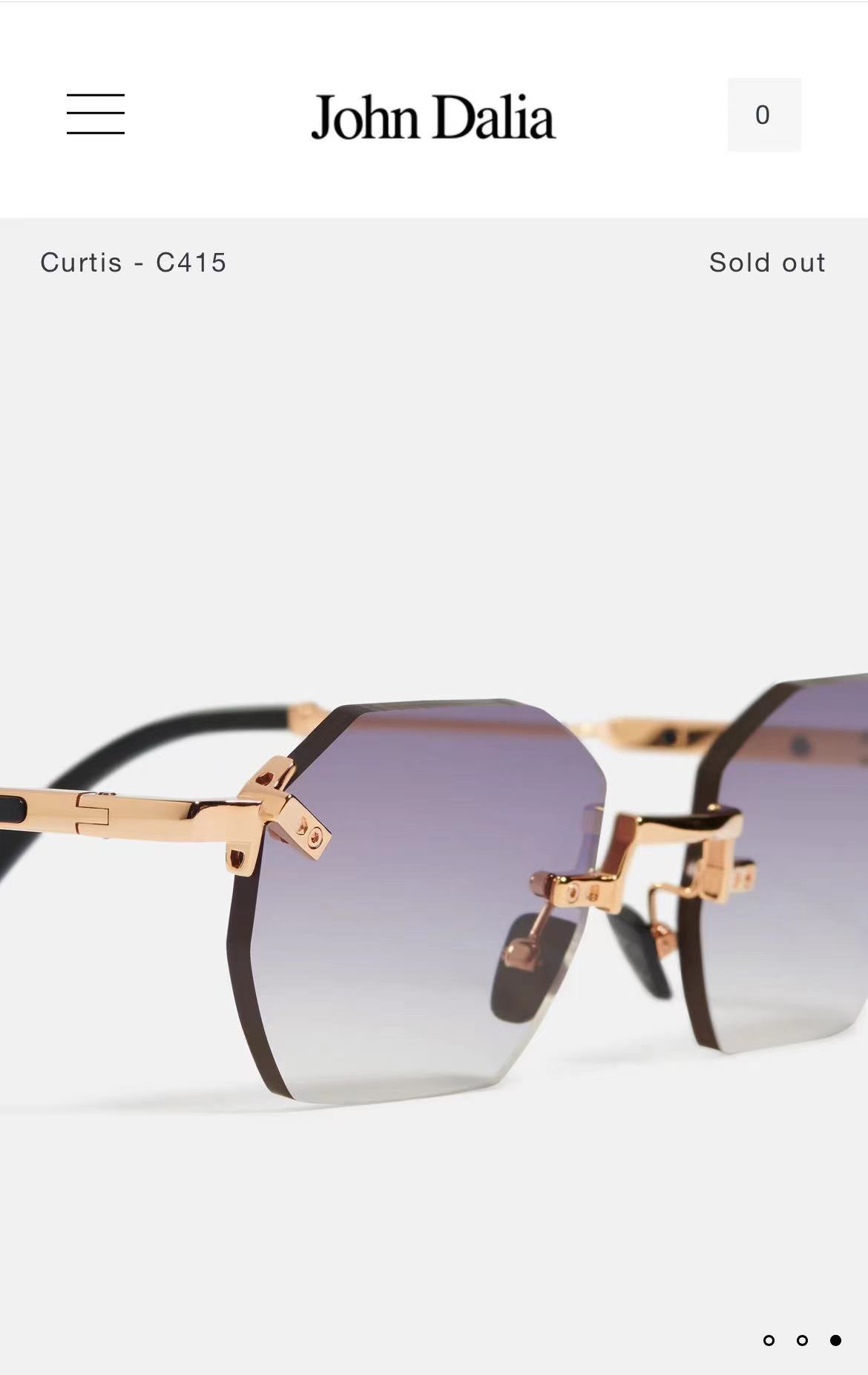Open the shopping cart showing 0
The height and width of the screenshot is (1375, 868).
[x=763, y=115]
